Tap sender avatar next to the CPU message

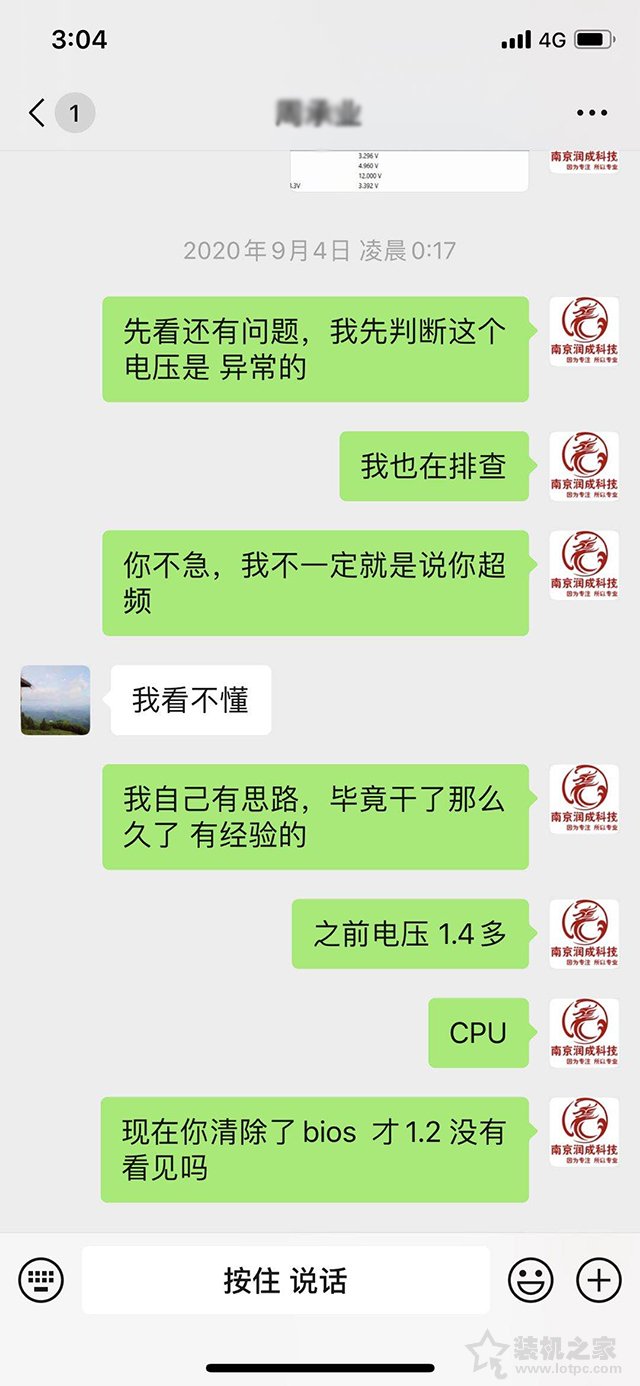(584, 1033)
